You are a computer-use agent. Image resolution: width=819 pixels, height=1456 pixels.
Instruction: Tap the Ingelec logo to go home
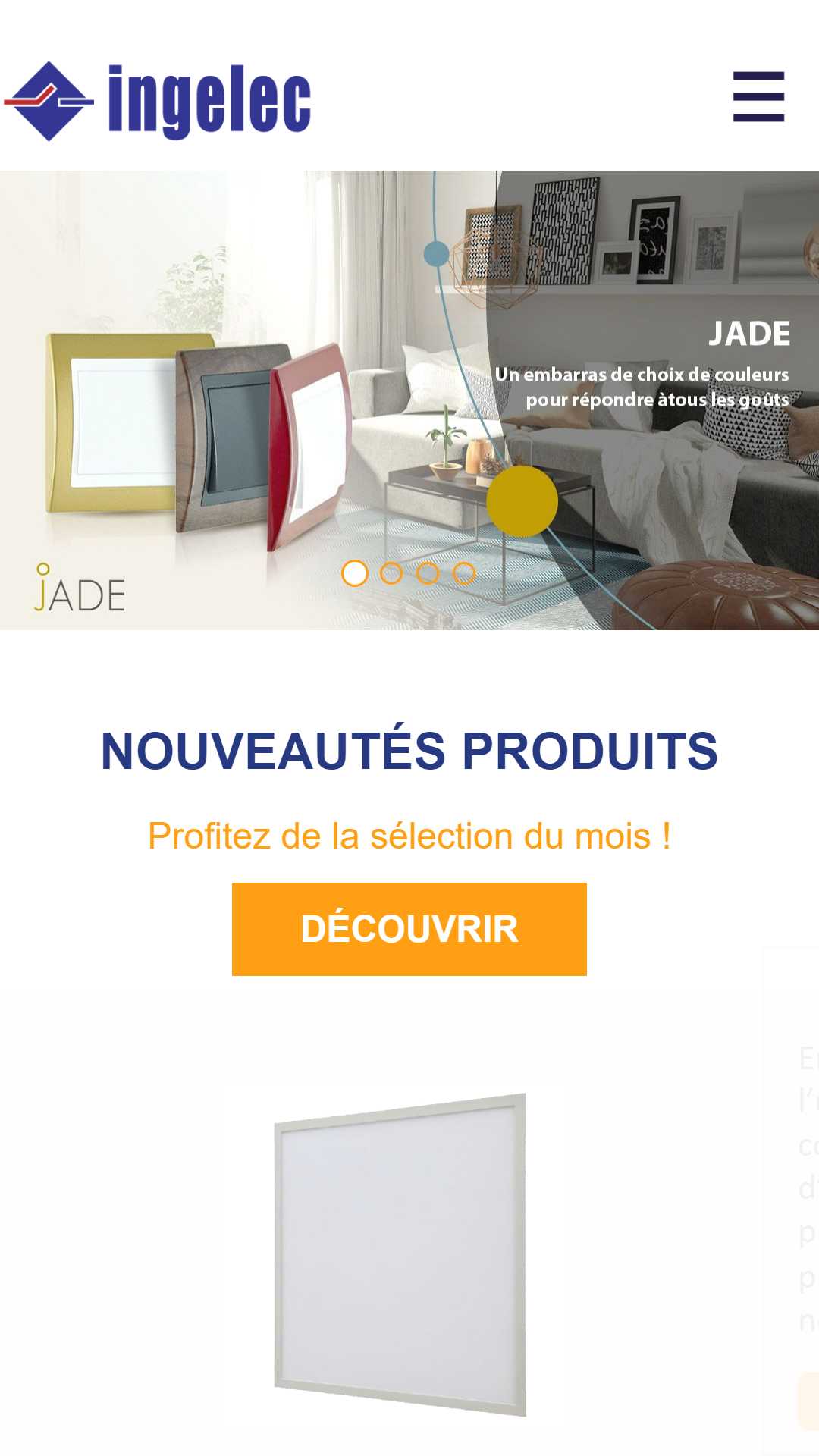(158, 101)
